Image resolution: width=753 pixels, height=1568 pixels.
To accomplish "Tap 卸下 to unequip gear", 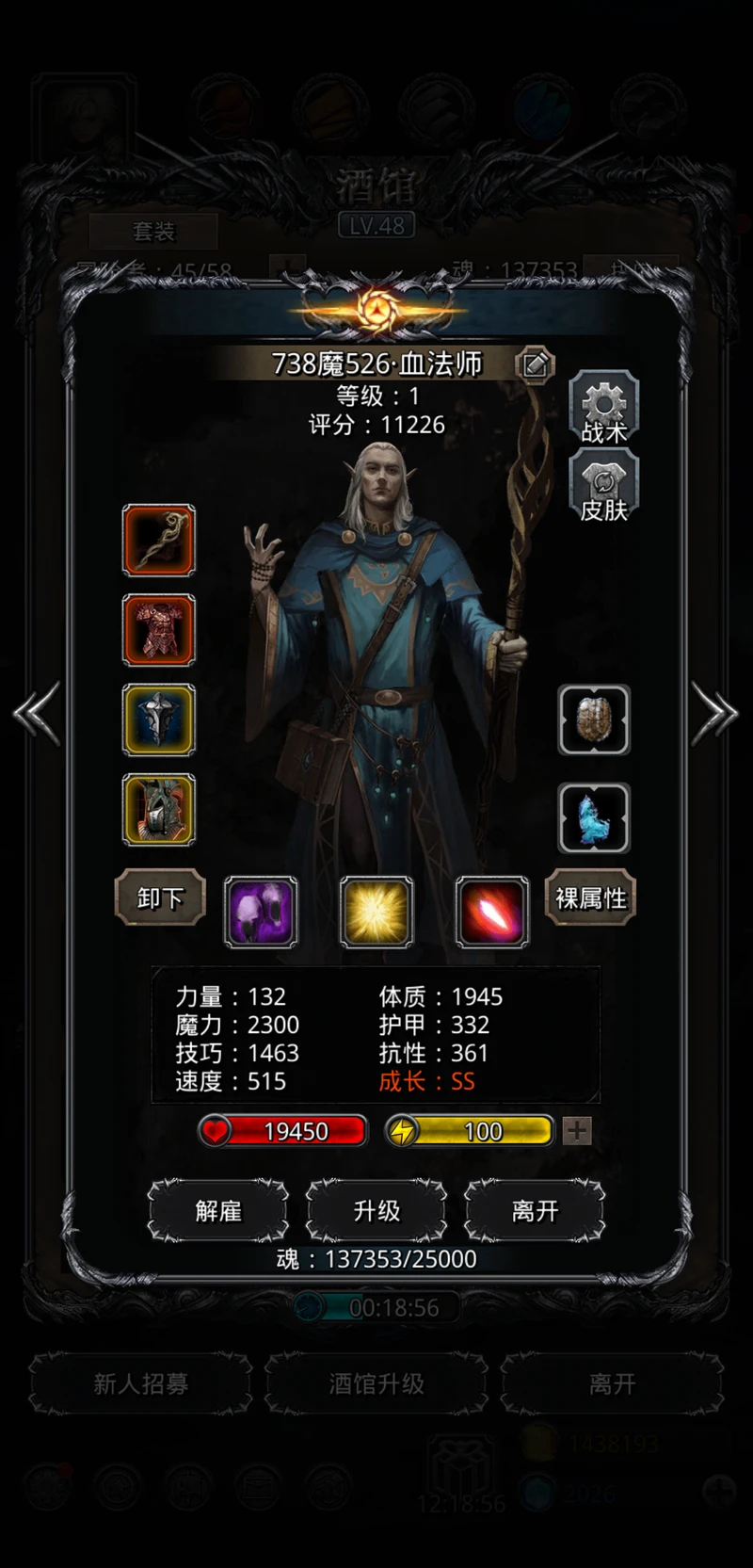I will click(160, 897).
